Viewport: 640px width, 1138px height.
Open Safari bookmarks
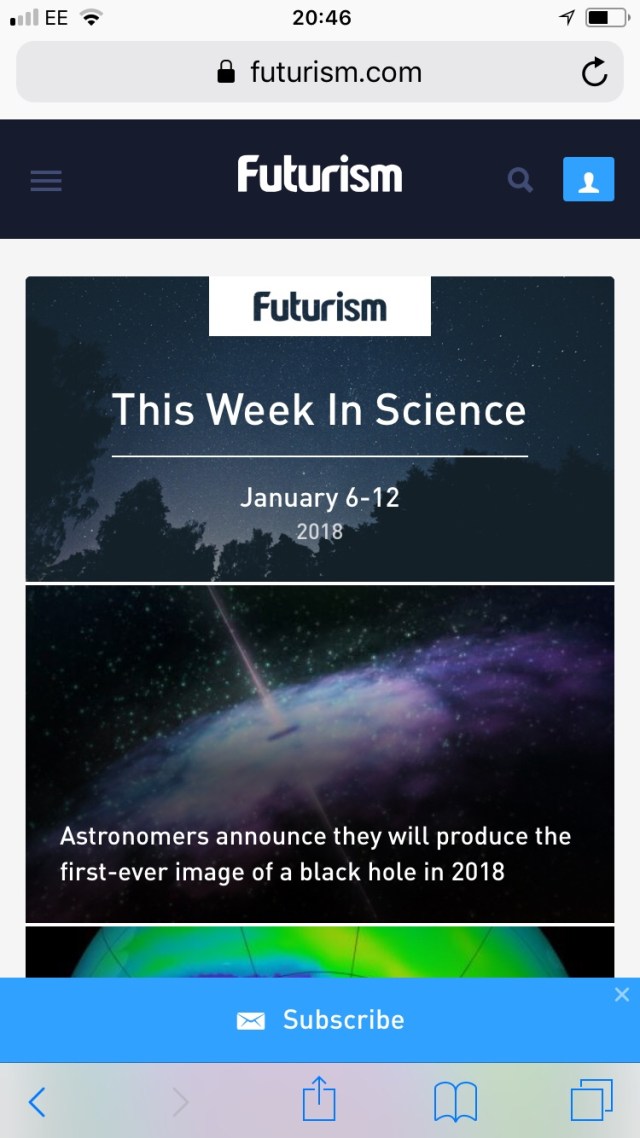click(455, 1102)
